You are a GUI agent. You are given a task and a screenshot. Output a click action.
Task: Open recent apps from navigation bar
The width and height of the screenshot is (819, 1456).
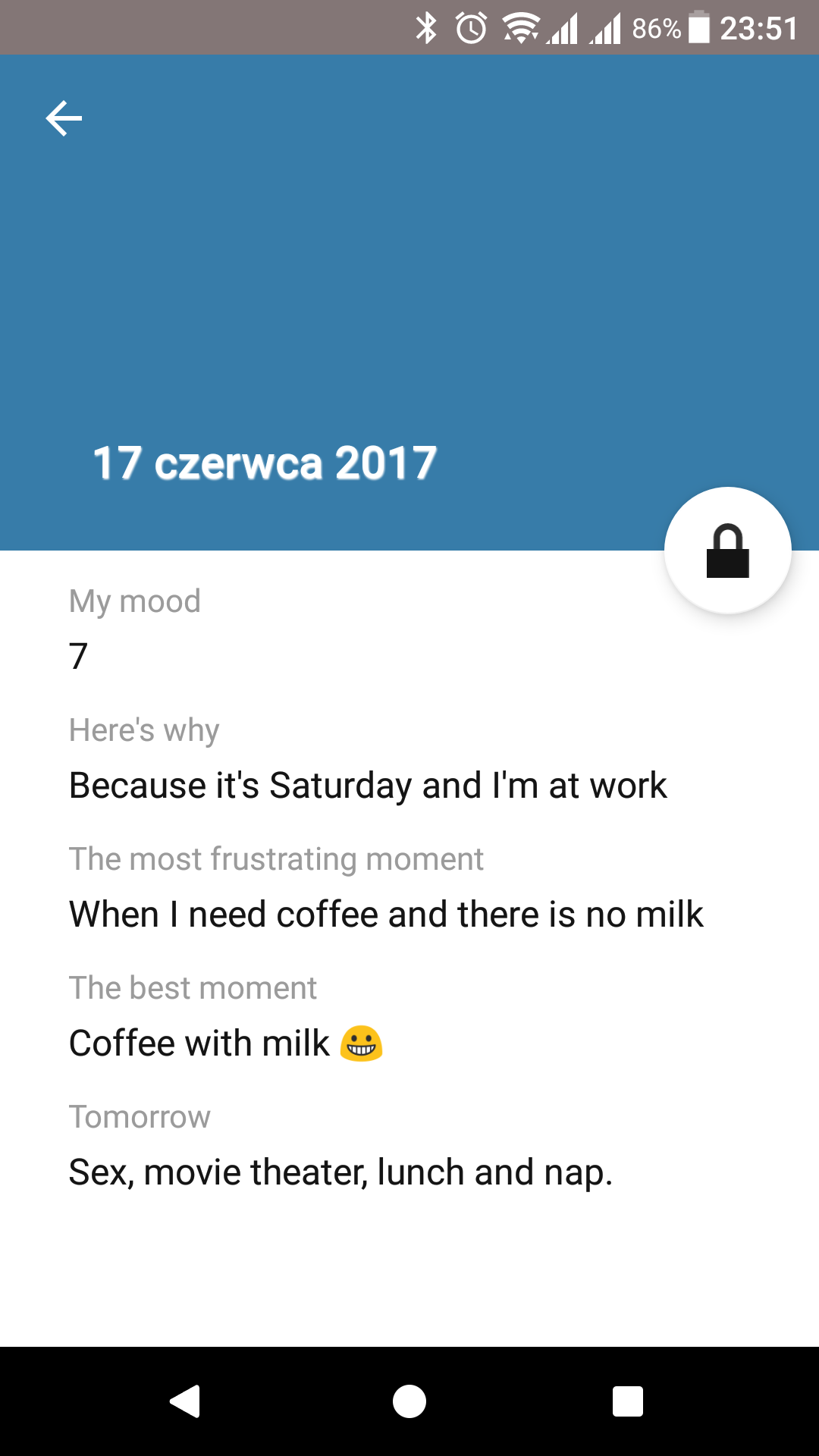point(628,1401)
